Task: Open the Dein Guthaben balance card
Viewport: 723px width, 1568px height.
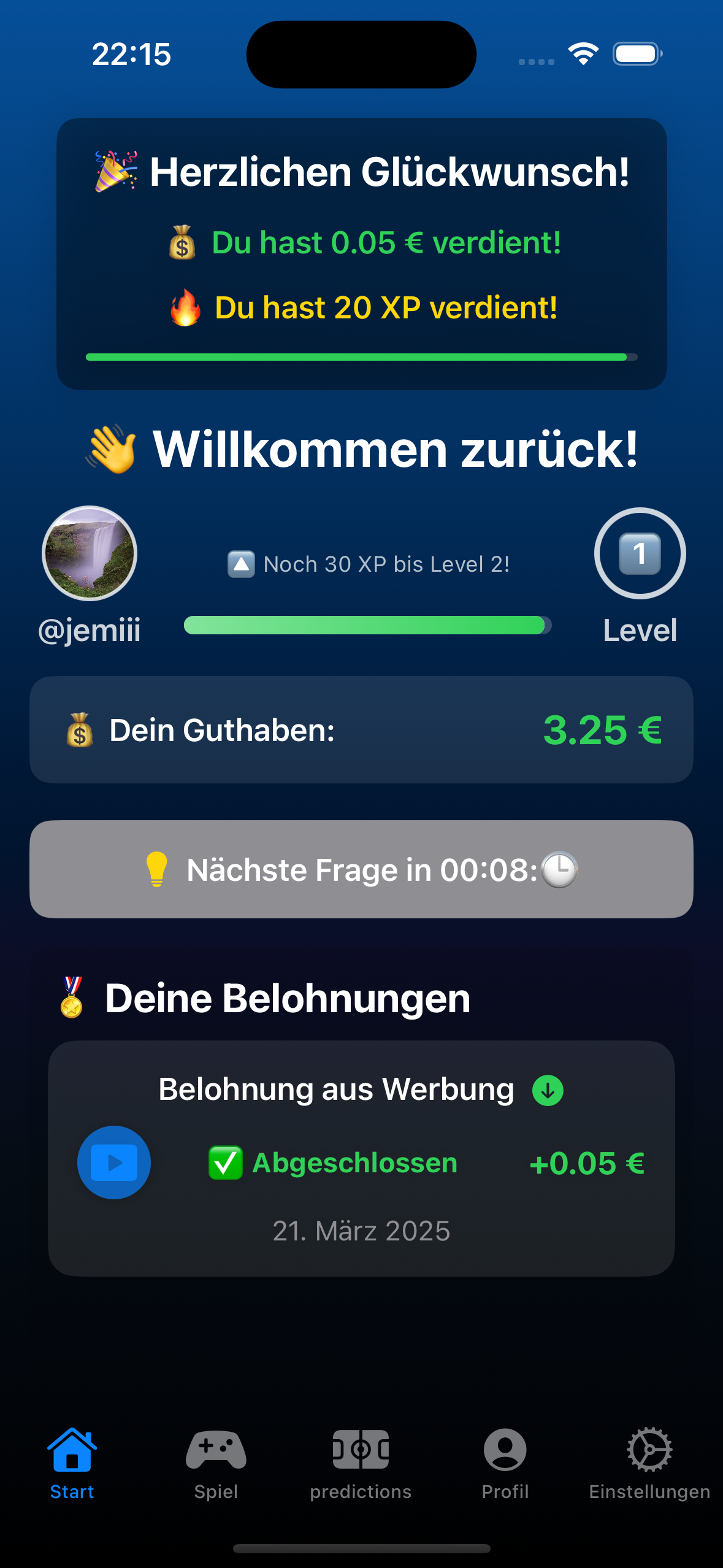Action: [361, 730]
